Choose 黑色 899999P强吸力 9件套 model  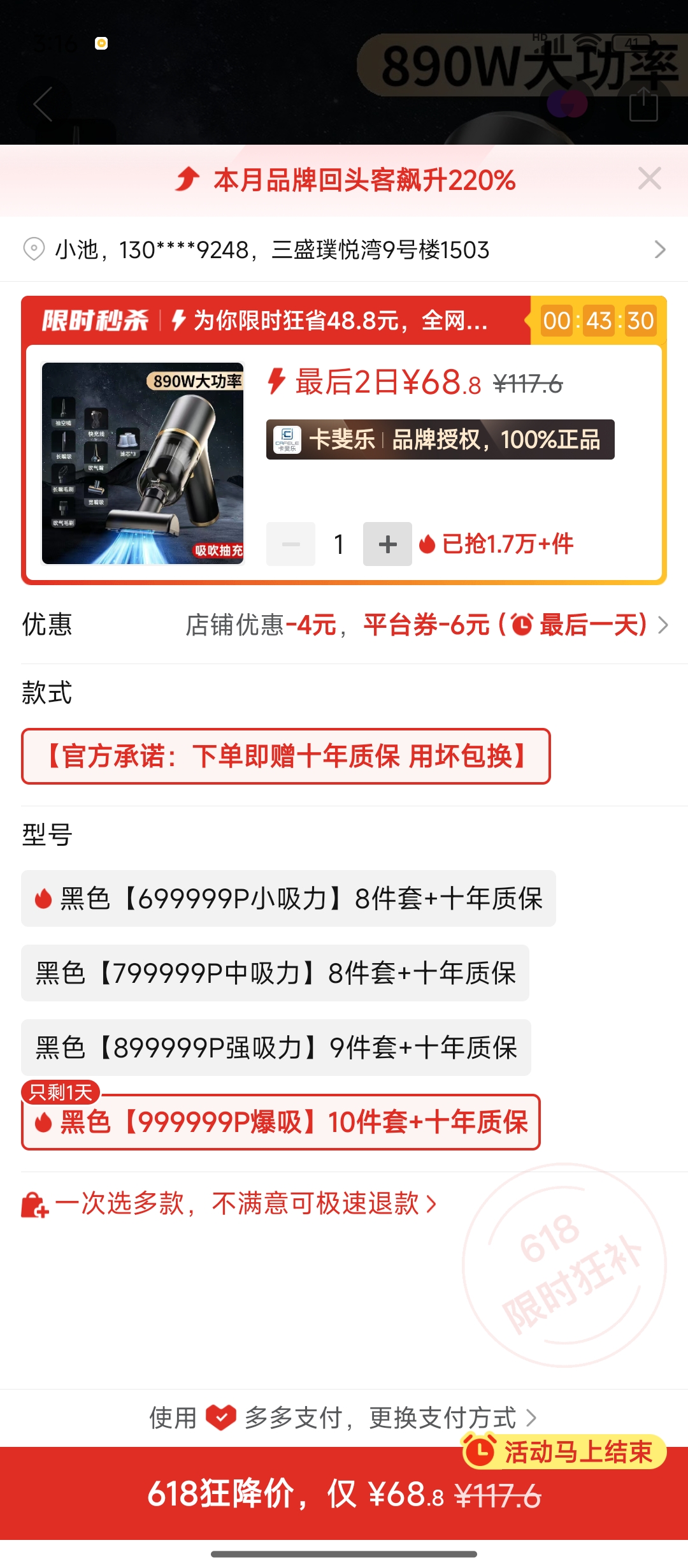pyautogui.click(x=276, y=1048)
